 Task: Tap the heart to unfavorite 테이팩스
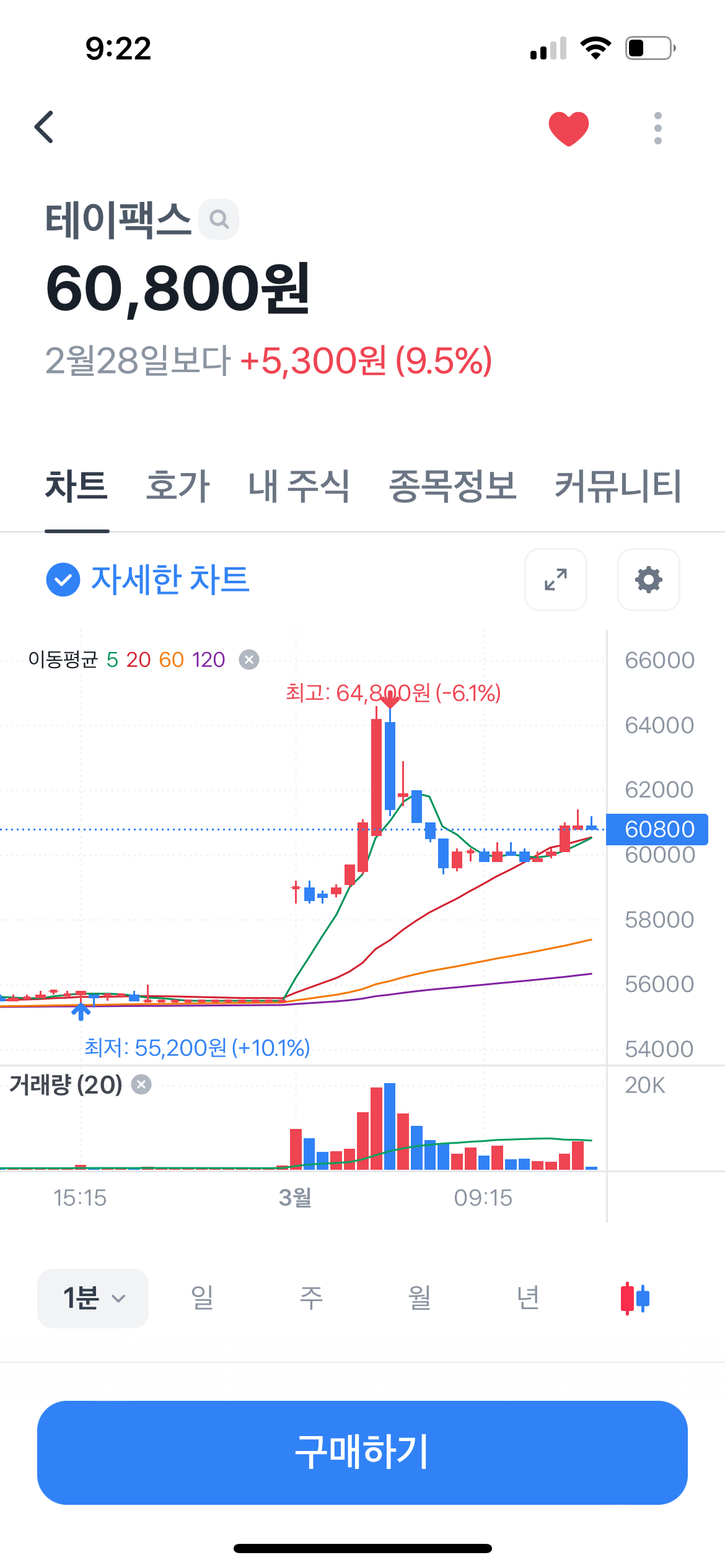[x=568, y=128]
